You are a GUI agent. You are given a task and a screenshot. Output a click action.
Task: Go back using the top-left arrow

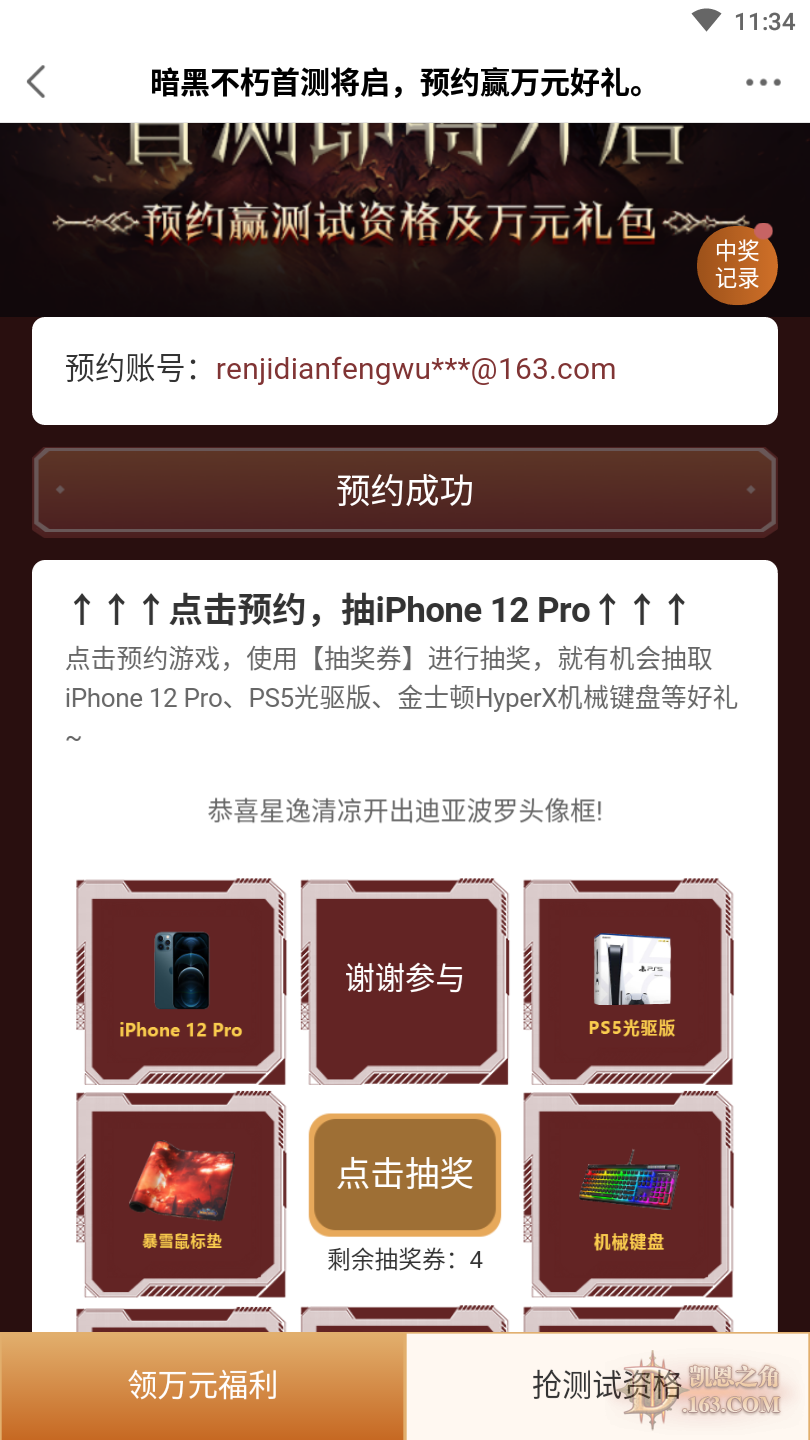37,82
